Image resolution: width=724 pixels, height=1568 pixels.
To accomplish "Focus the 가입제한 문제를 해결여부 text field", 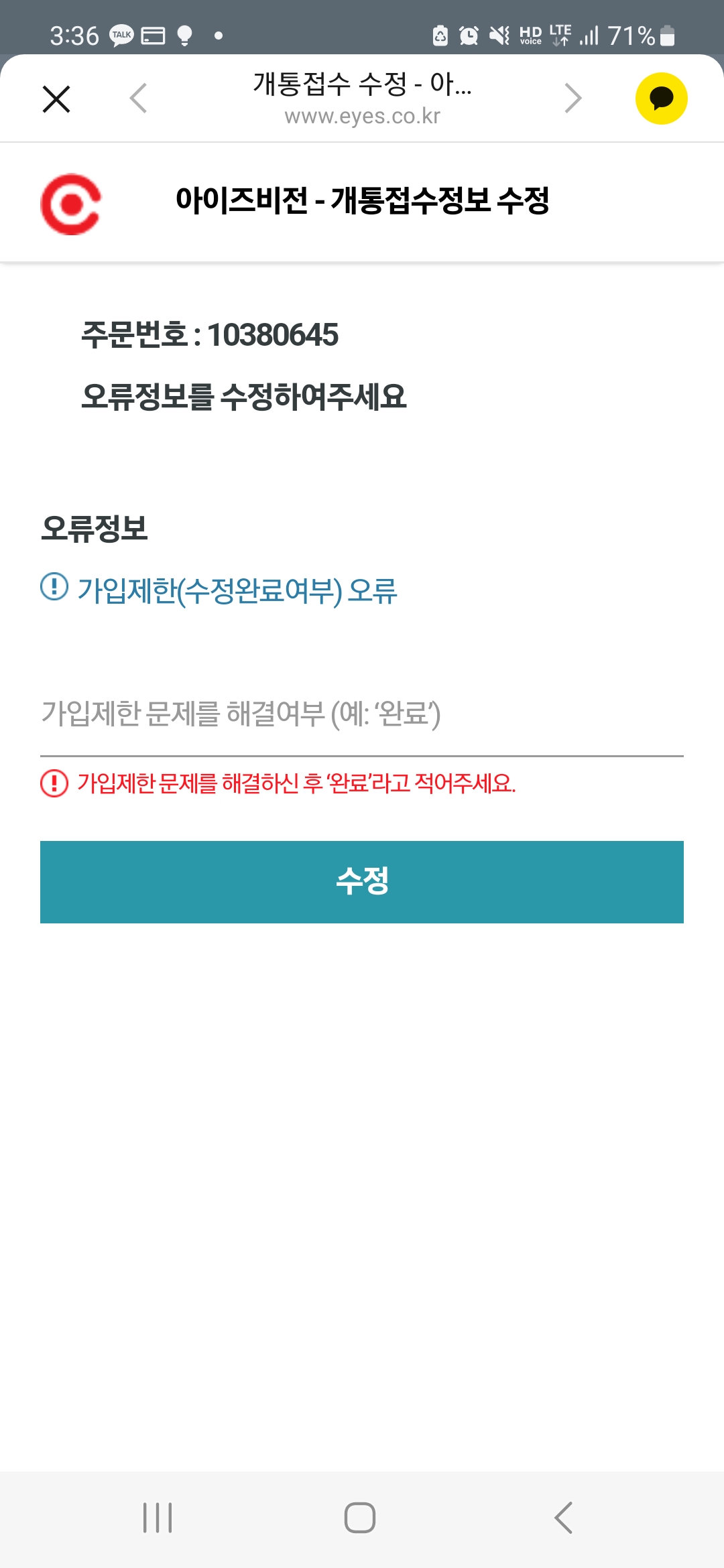I will 362,714.
